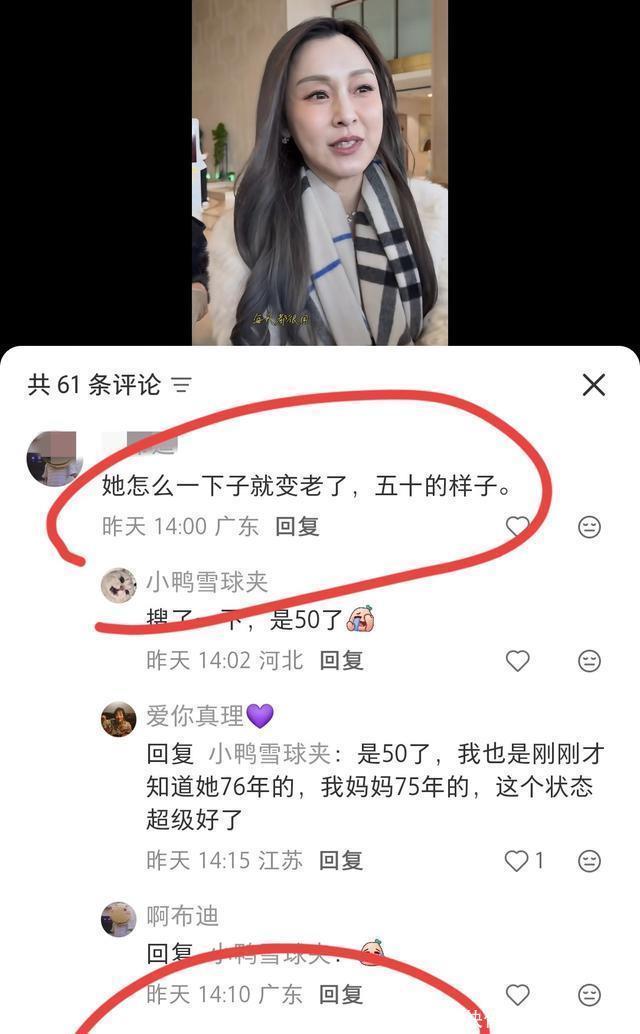The image size is (640, 1034).
Task: Close the comments panel
Action: click(x=594, y=385)
